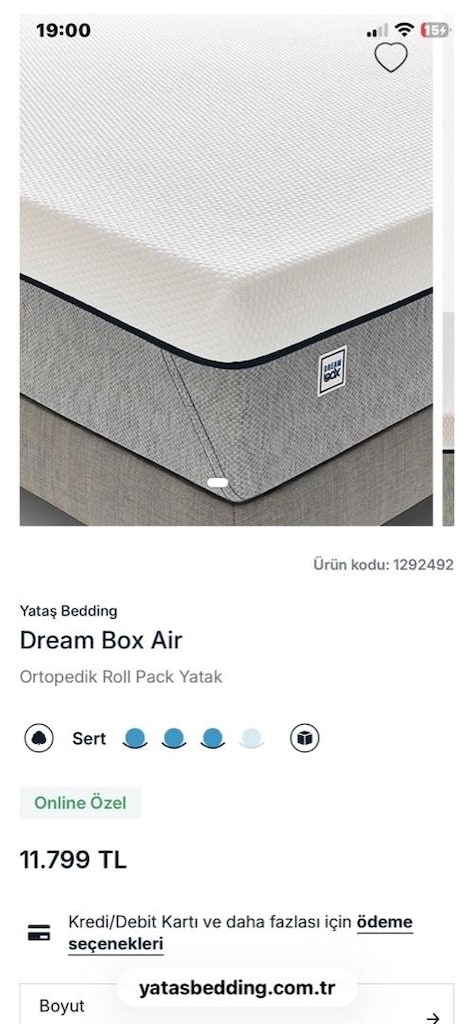Open the ödeme seçenekleri link
Screen dimensions: 474x1024
pos(240,933)
